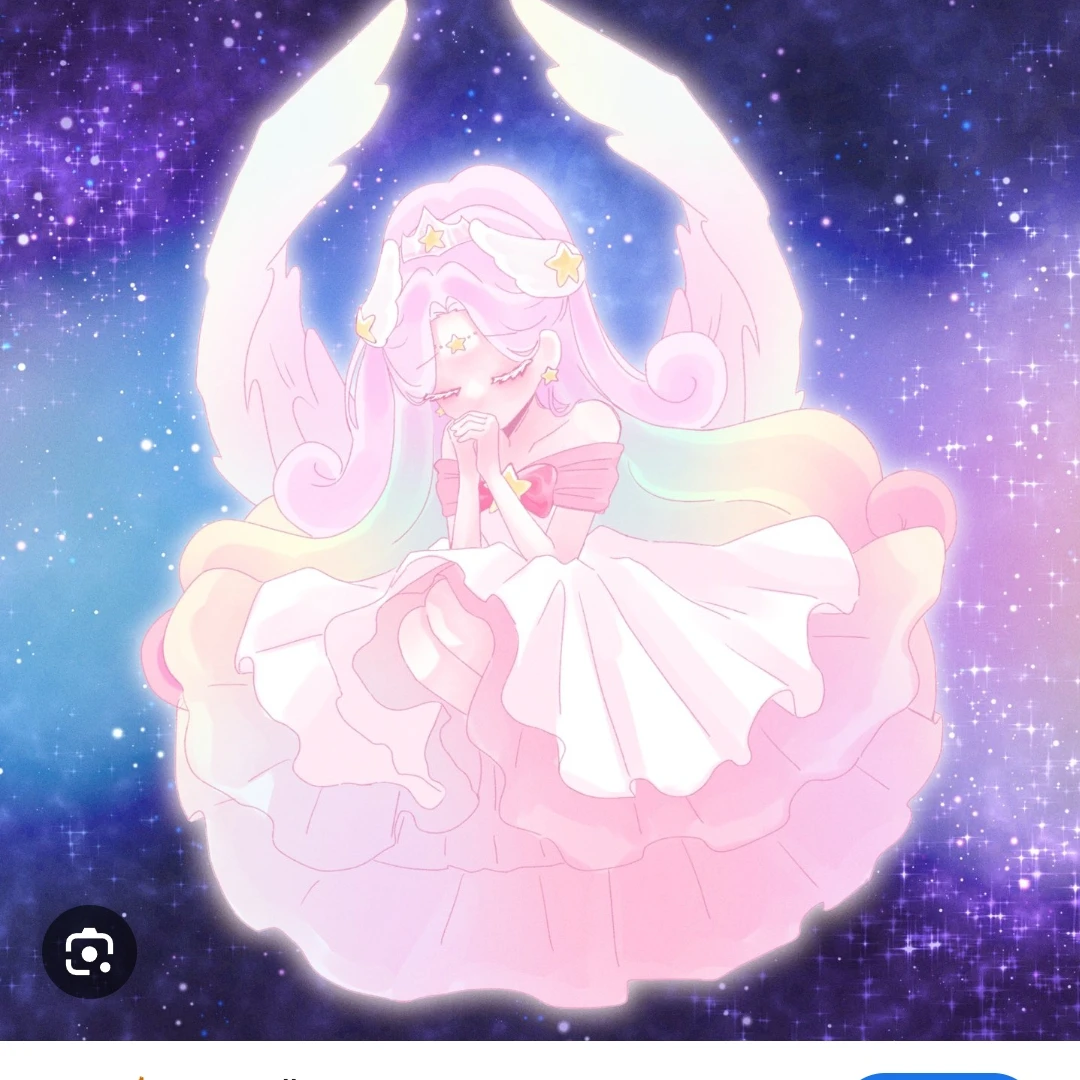
Task: Search this image with Google Lens
Action: click(x=89, y=952)
